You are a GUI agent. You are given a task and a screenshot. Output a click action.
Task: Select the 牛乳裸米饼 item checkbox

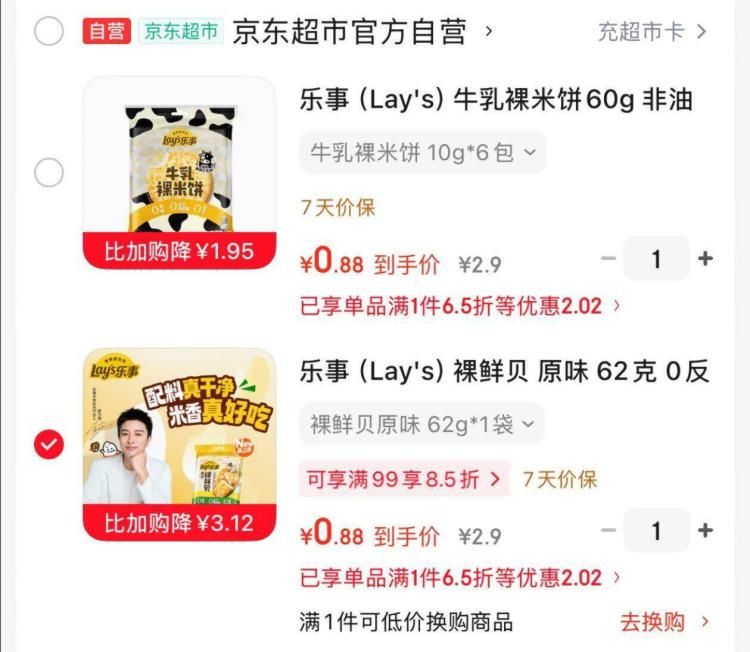[49, 173]
